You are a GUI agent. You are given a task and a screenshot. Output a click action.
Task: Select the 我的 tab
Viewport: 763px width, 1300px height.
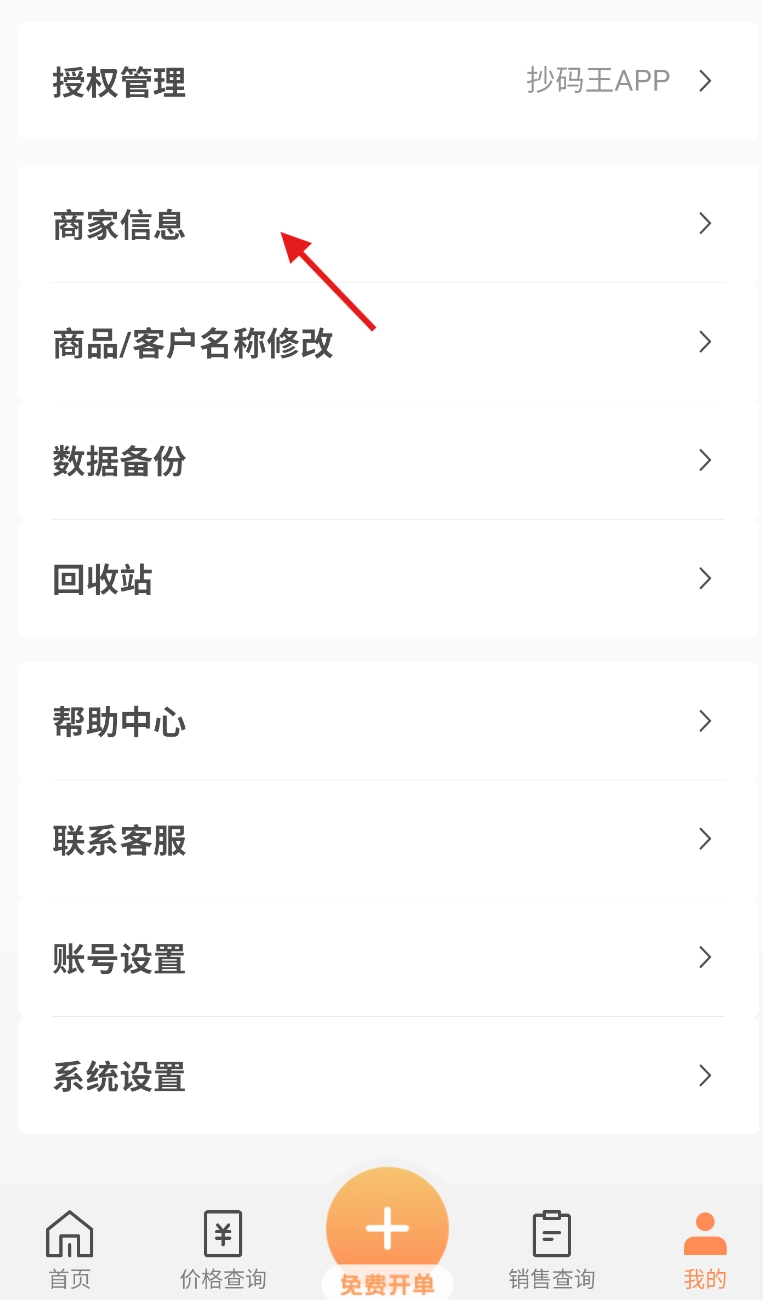[705, 1247]
